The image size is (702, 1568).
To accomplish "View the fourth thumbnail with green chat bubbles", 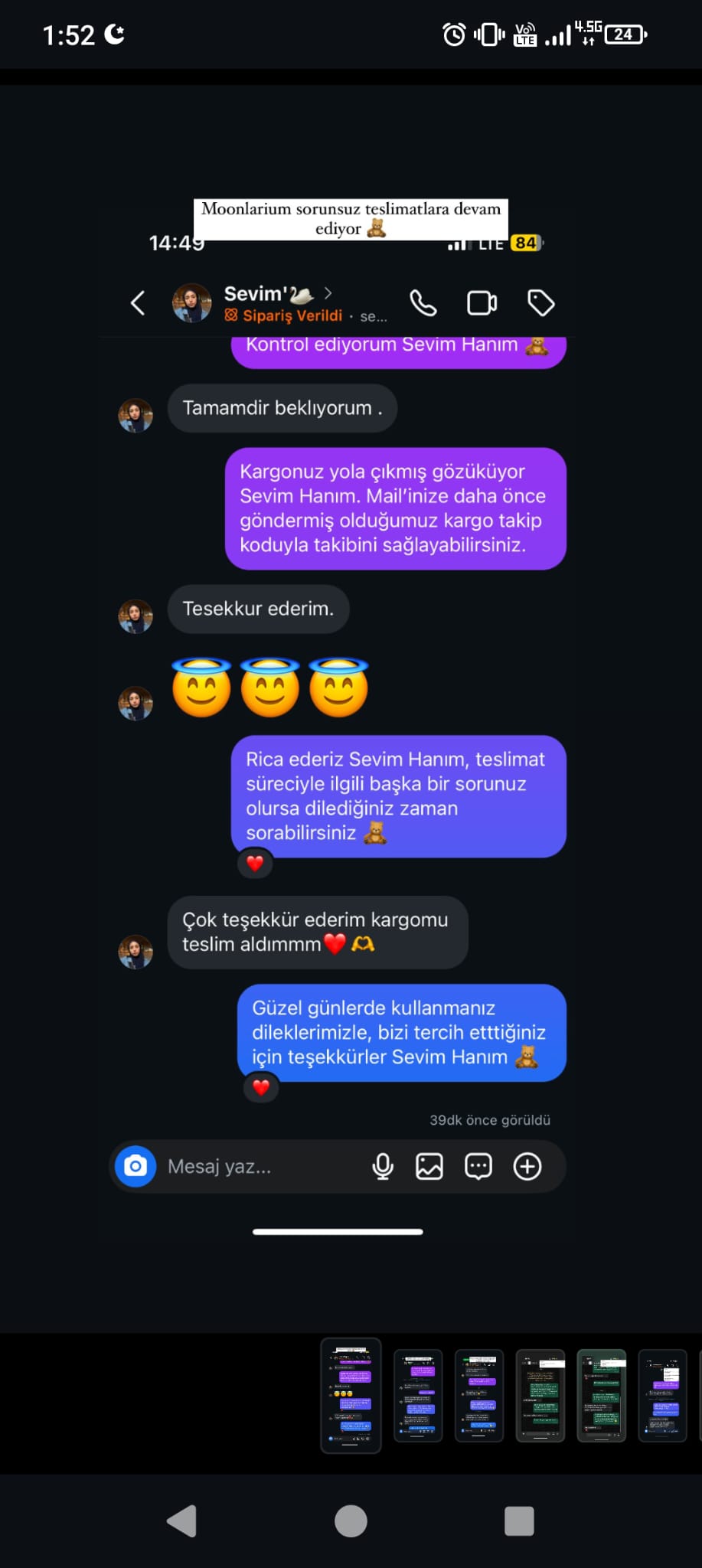I will (x=540, y=1396).
